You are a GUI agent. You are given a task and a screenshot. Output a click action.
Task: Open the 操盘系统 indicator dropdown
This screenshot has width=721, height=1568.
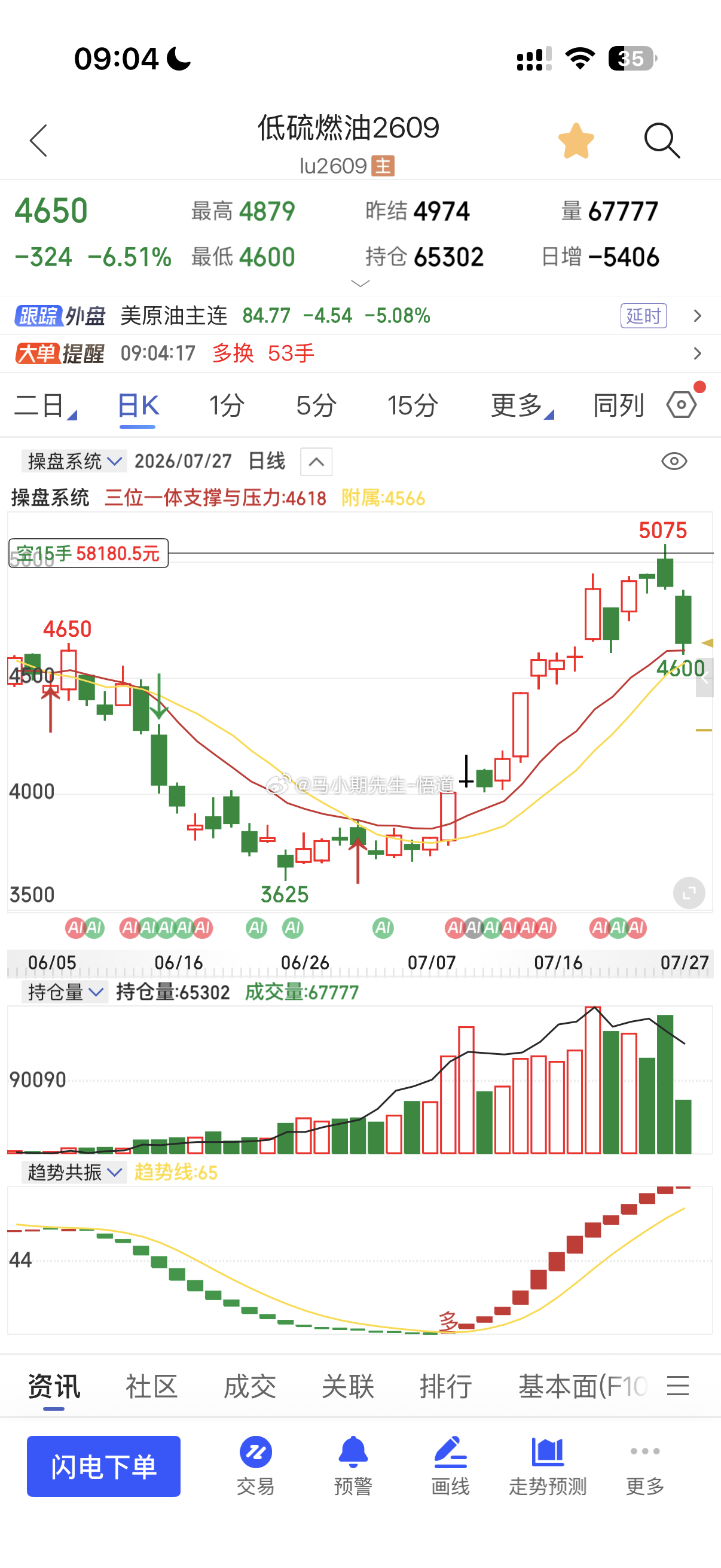[x=74, y=461]
